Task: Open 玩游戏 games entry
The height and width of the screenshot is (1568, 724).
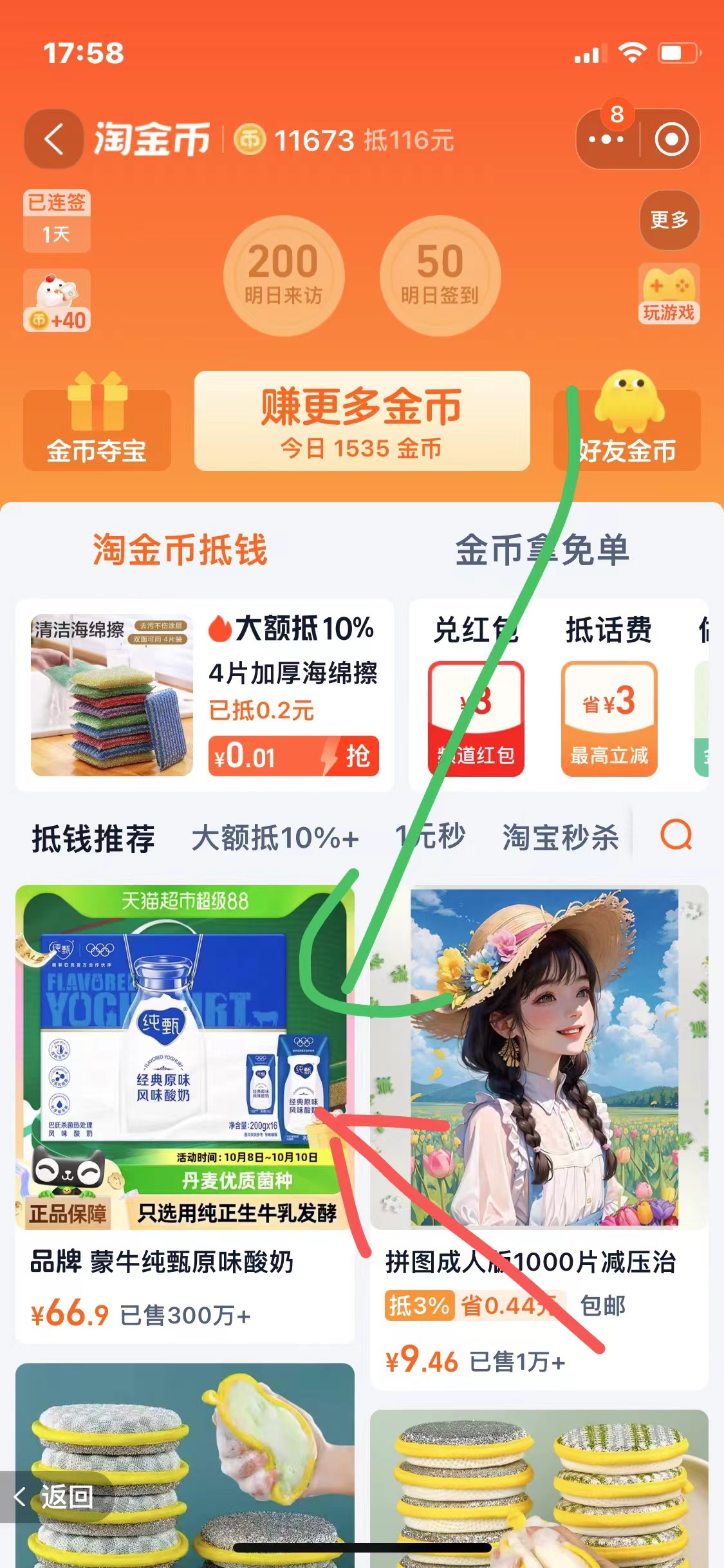Action: pos(669,294)
